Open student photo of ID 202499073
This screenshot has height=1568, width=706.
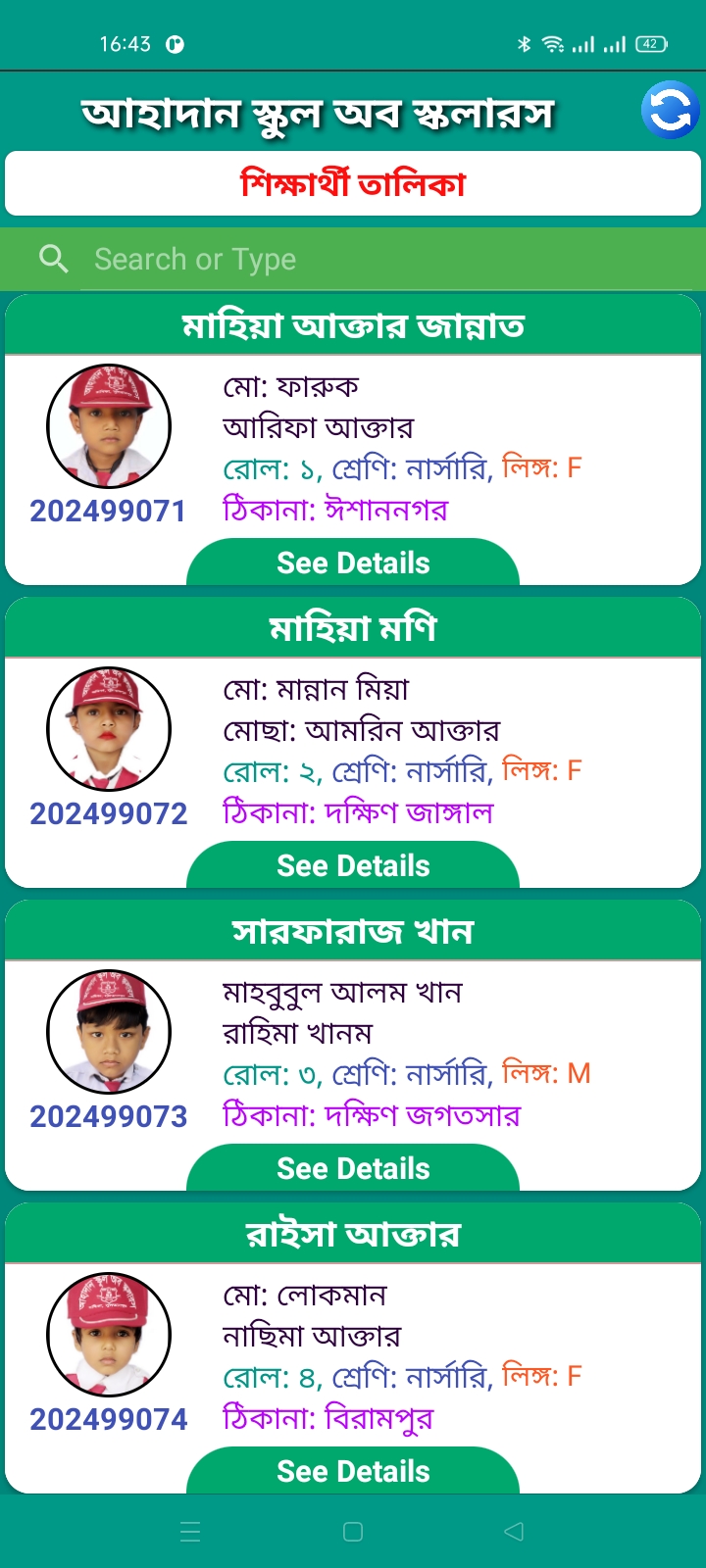pos(109,1032)
